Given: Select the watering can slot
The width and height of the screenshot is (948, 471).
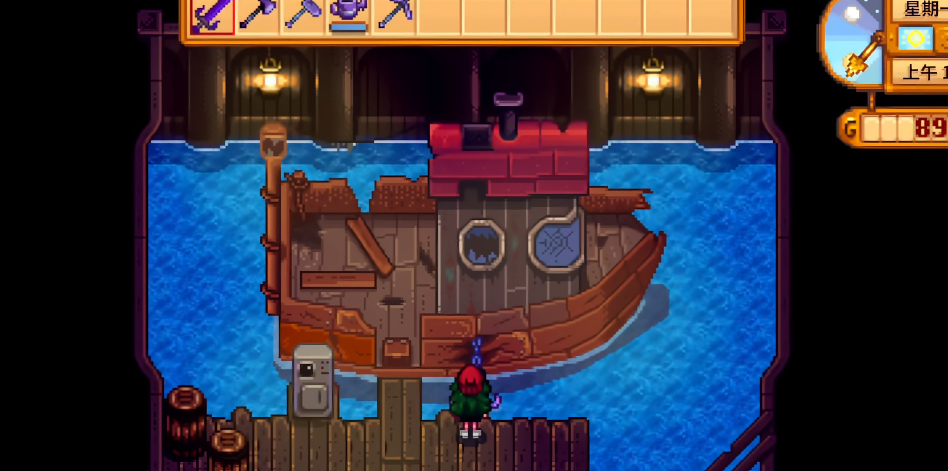Looking at the screenshot, I should coord(348,14).
